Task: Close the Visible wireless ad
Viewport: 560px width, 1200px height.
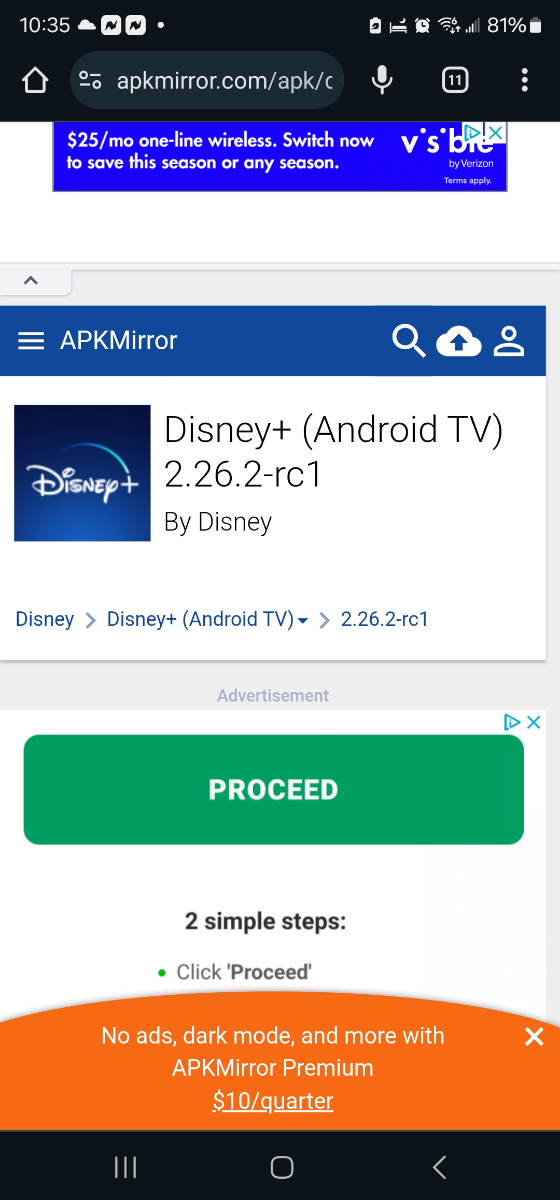Action: (x=496, y=132)
